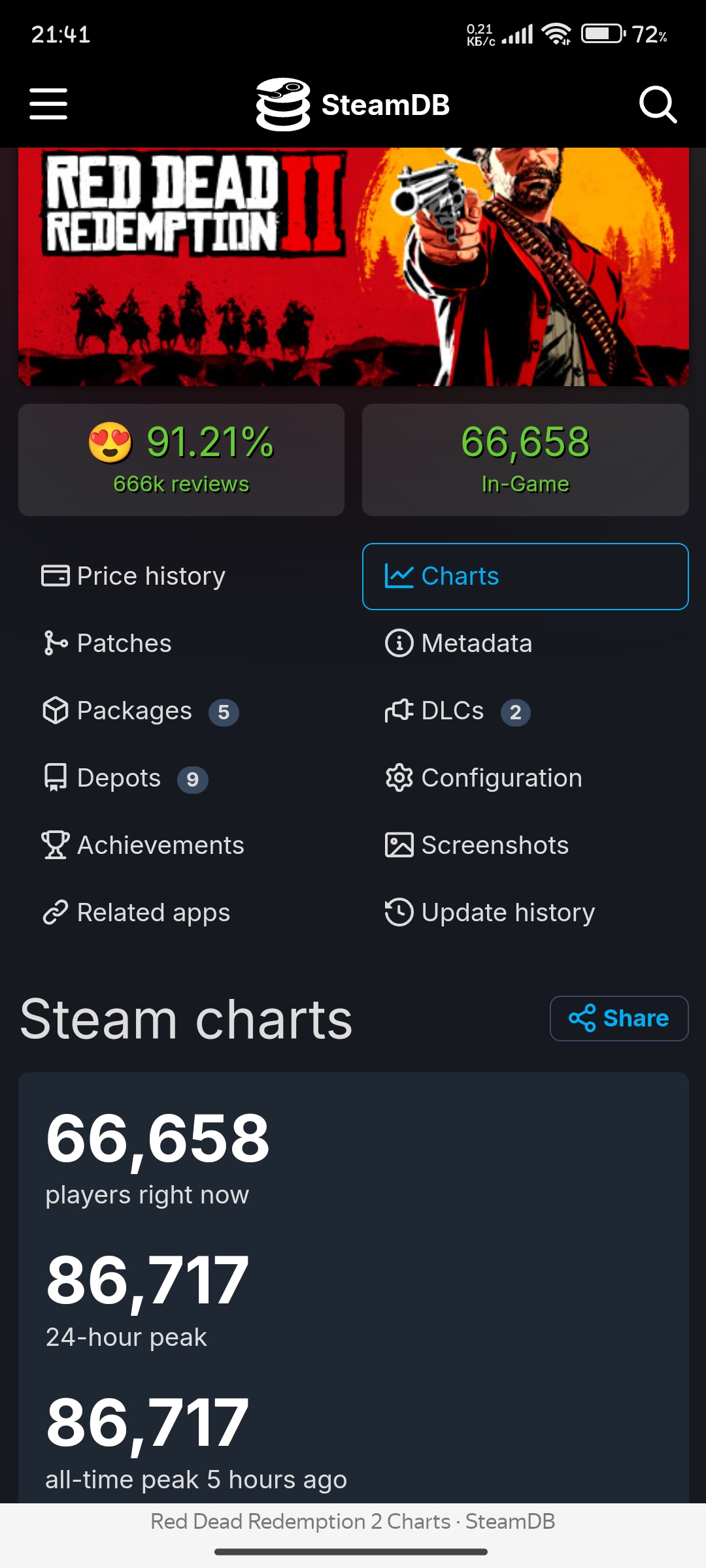Open the Price history section

tap(134, 576)
